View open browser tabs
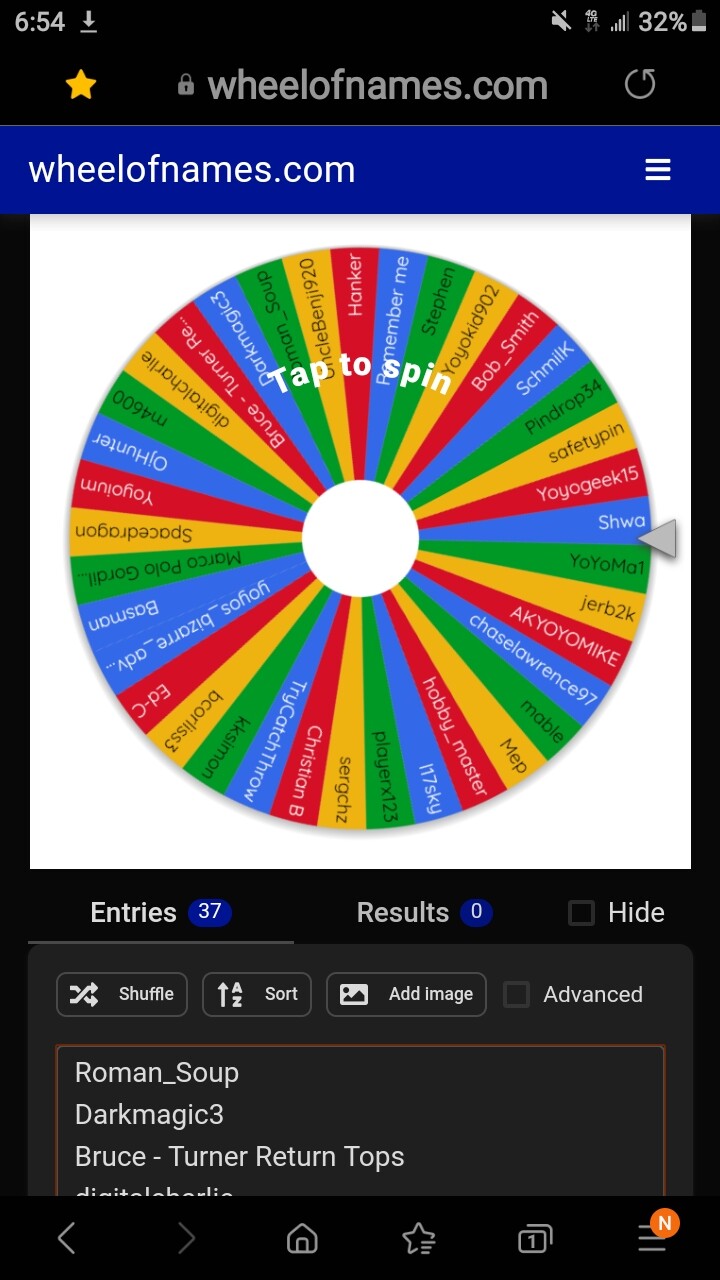The width and height of the screenshot is (720, 1280). [x=535, y=1239]
